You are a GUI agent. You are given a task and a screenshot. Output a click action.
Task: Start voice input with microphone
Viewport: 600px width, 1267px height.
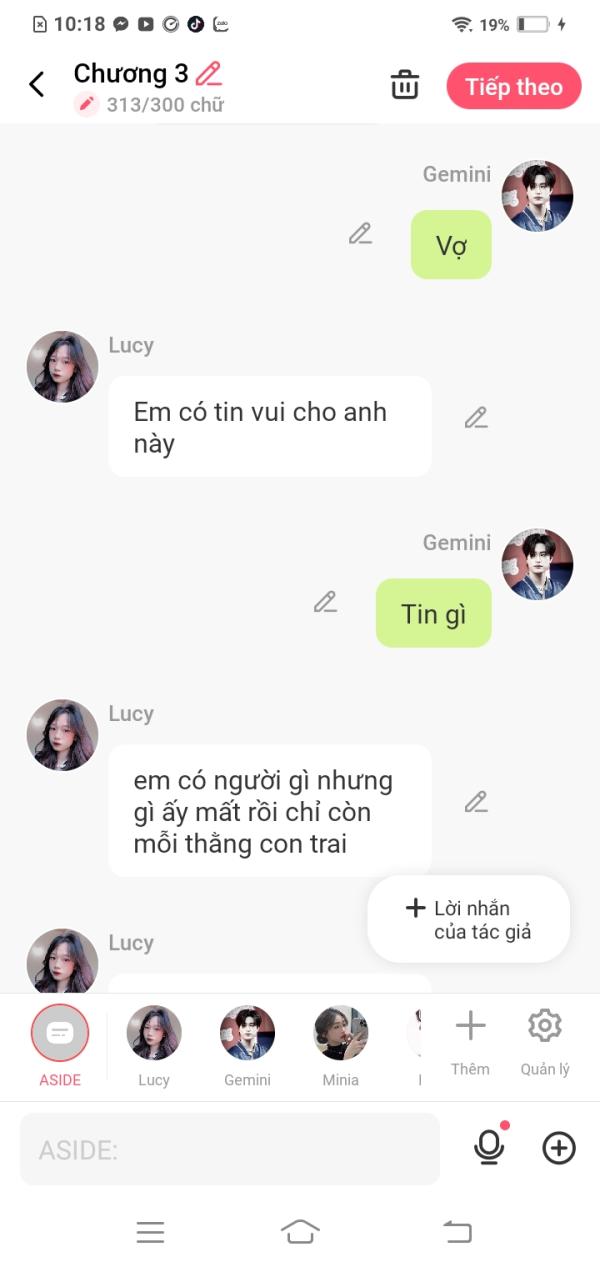coord(489,1148)
